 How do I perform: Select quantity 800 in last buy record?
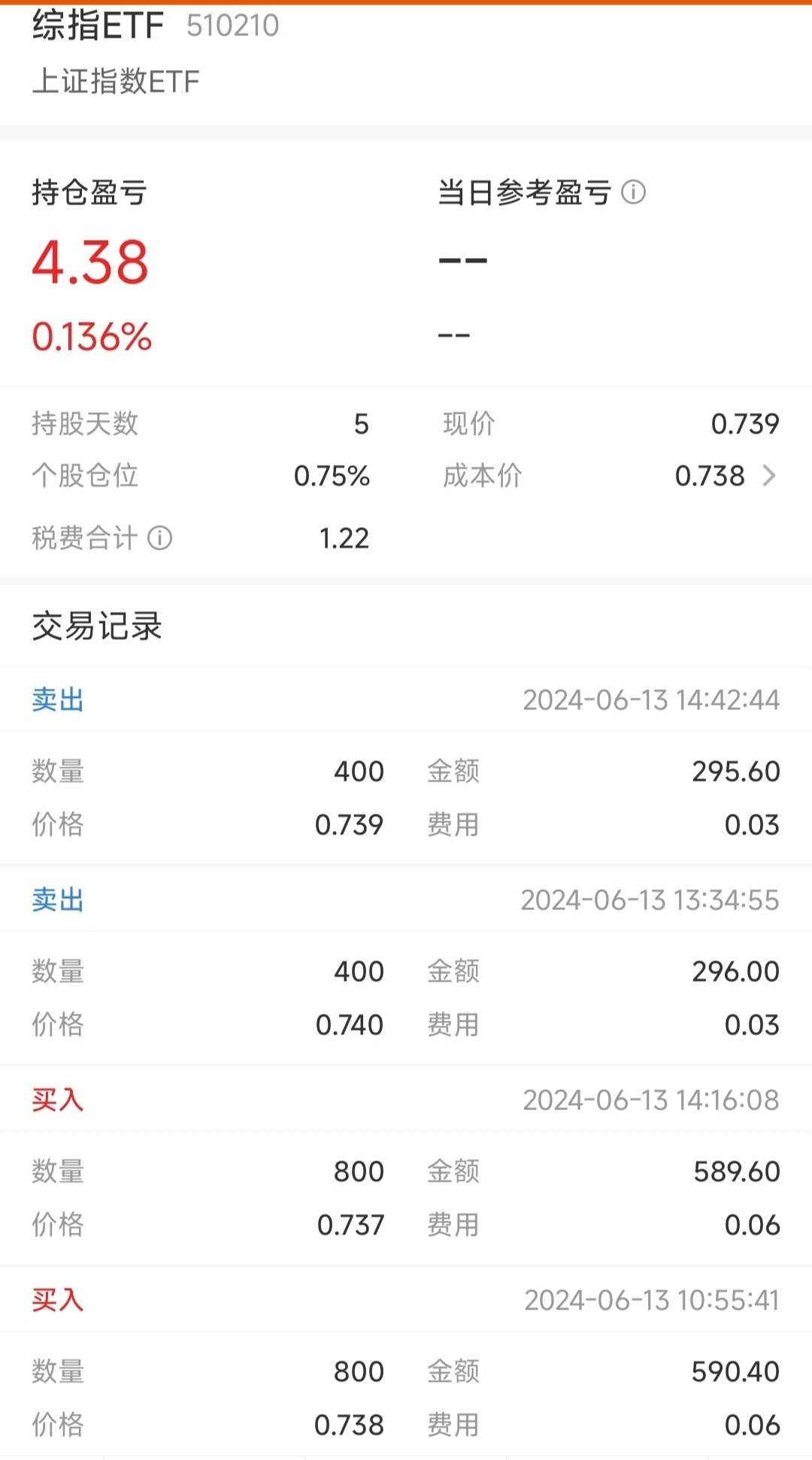point(359,1370)
